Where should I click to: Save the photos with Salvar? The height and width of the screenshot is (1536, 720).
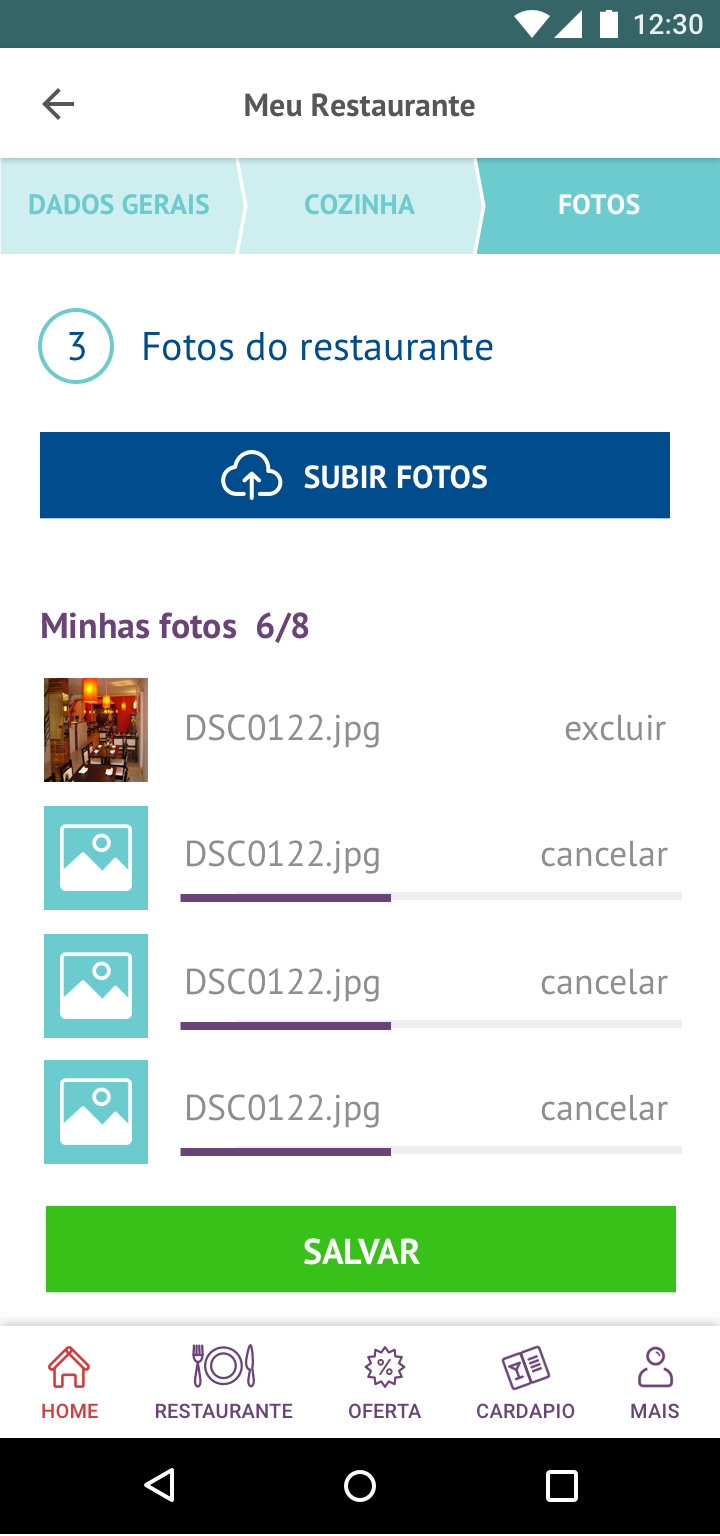point(361,1249)
